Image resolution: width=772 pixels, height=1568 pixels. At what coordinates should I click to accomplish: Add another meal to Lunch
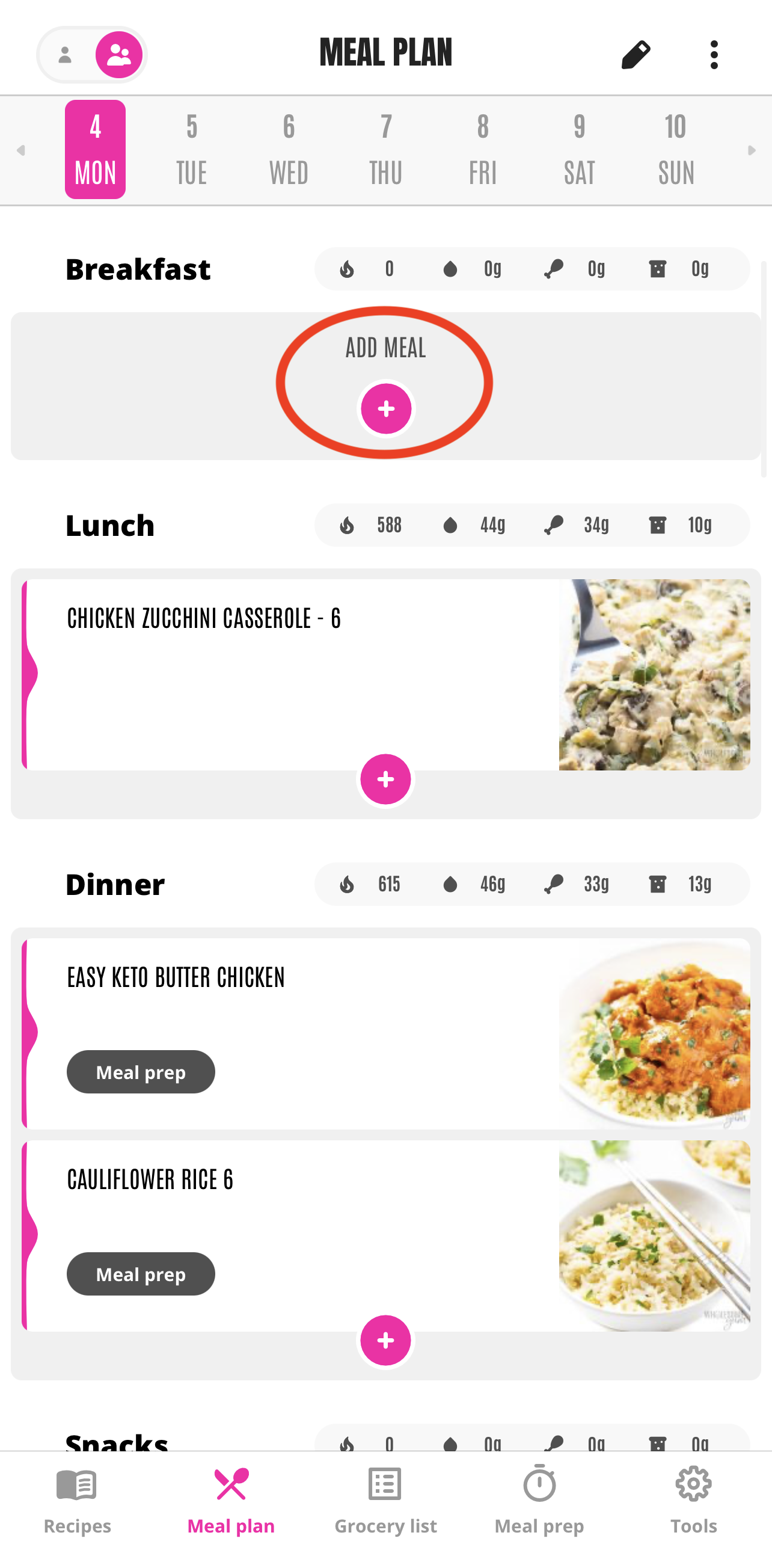pyautogui.click(x=385, y=779)
